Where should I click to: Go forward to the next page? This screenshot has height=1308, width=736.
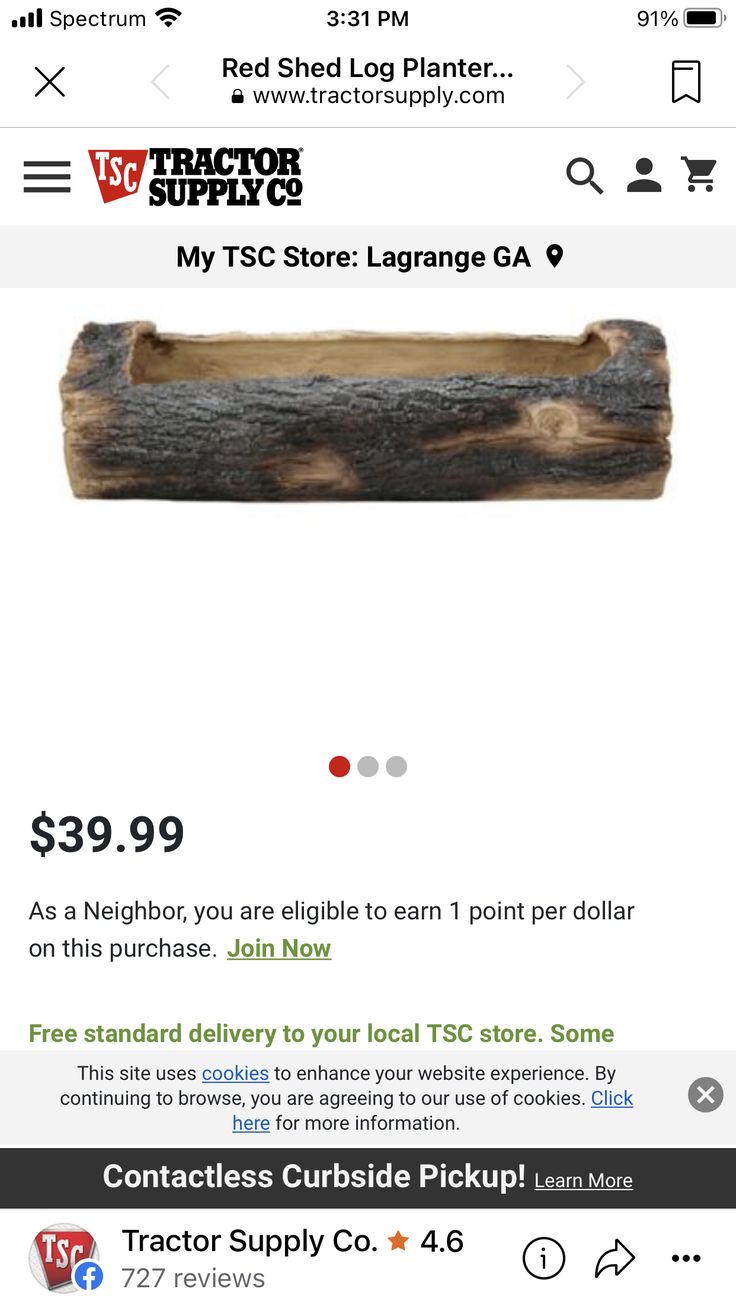click(575, 82)
